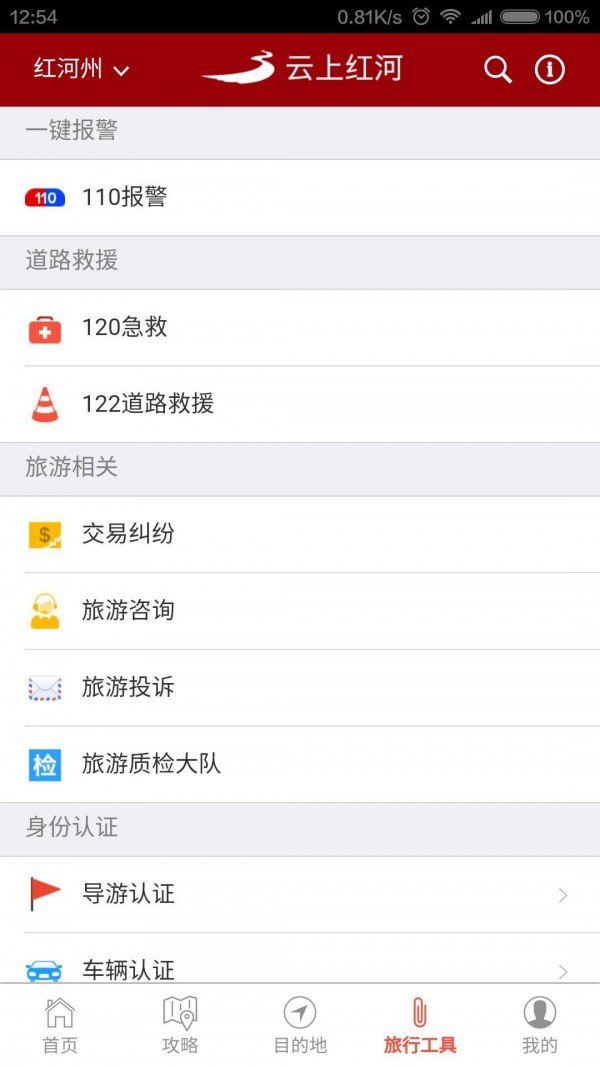The width and height of the screenshot is (600, 1067).
Task: Select 110报警 to call police
Action: (300, 198)
